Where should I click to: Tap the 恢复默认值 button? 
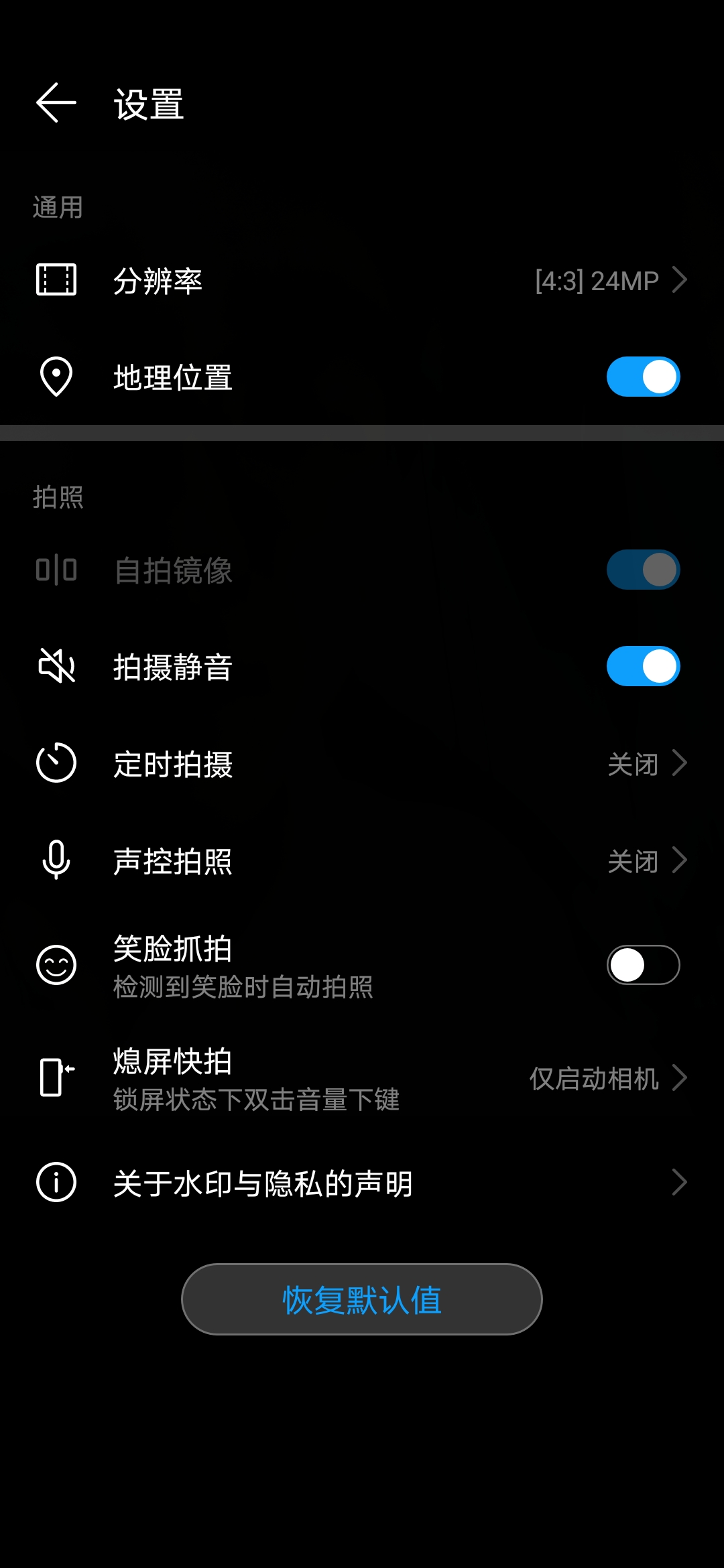pyautogui.click(x=362, y=1299)
